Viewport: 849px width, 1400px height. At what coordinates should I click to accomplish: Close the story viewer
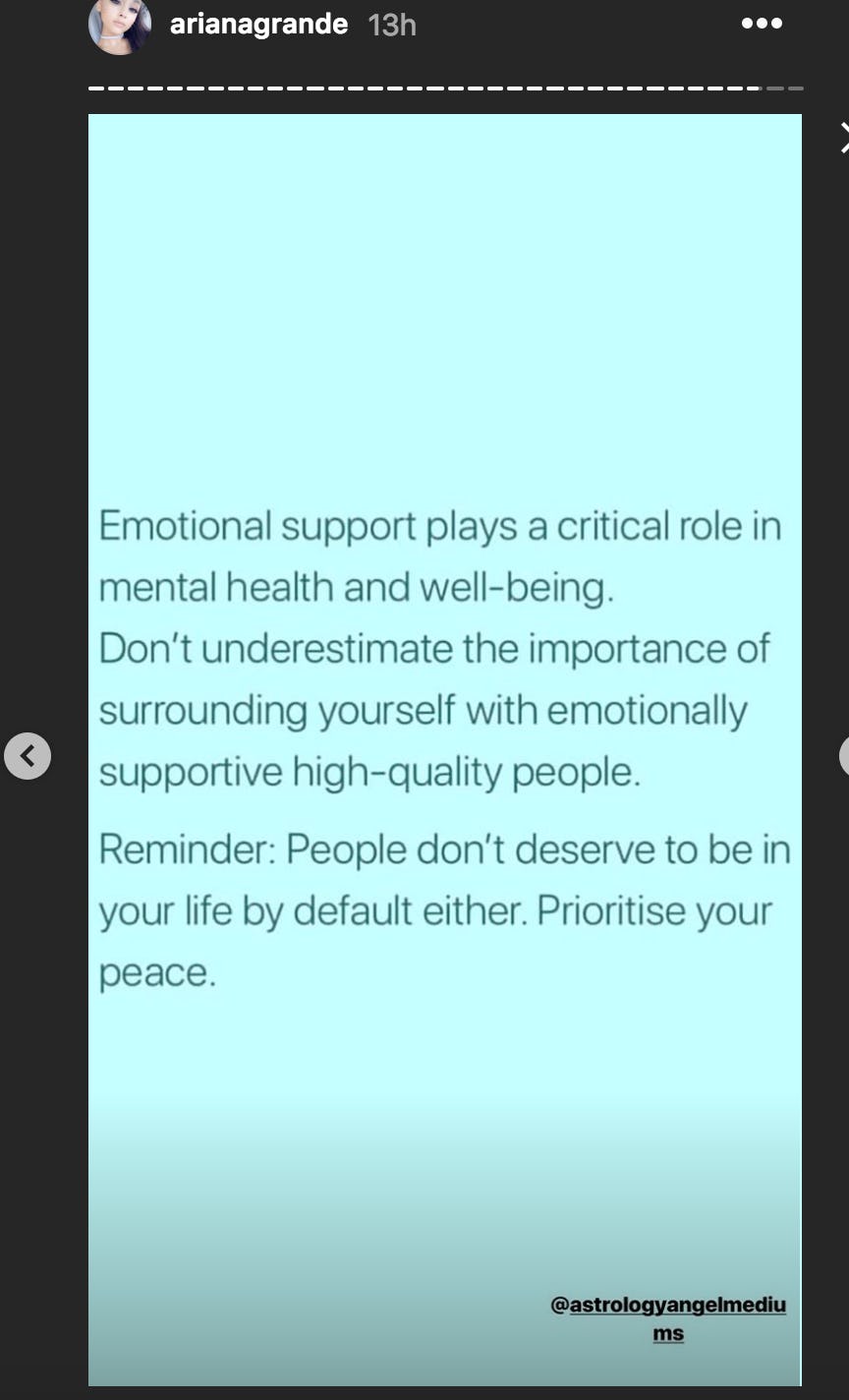tap(844, 138)
